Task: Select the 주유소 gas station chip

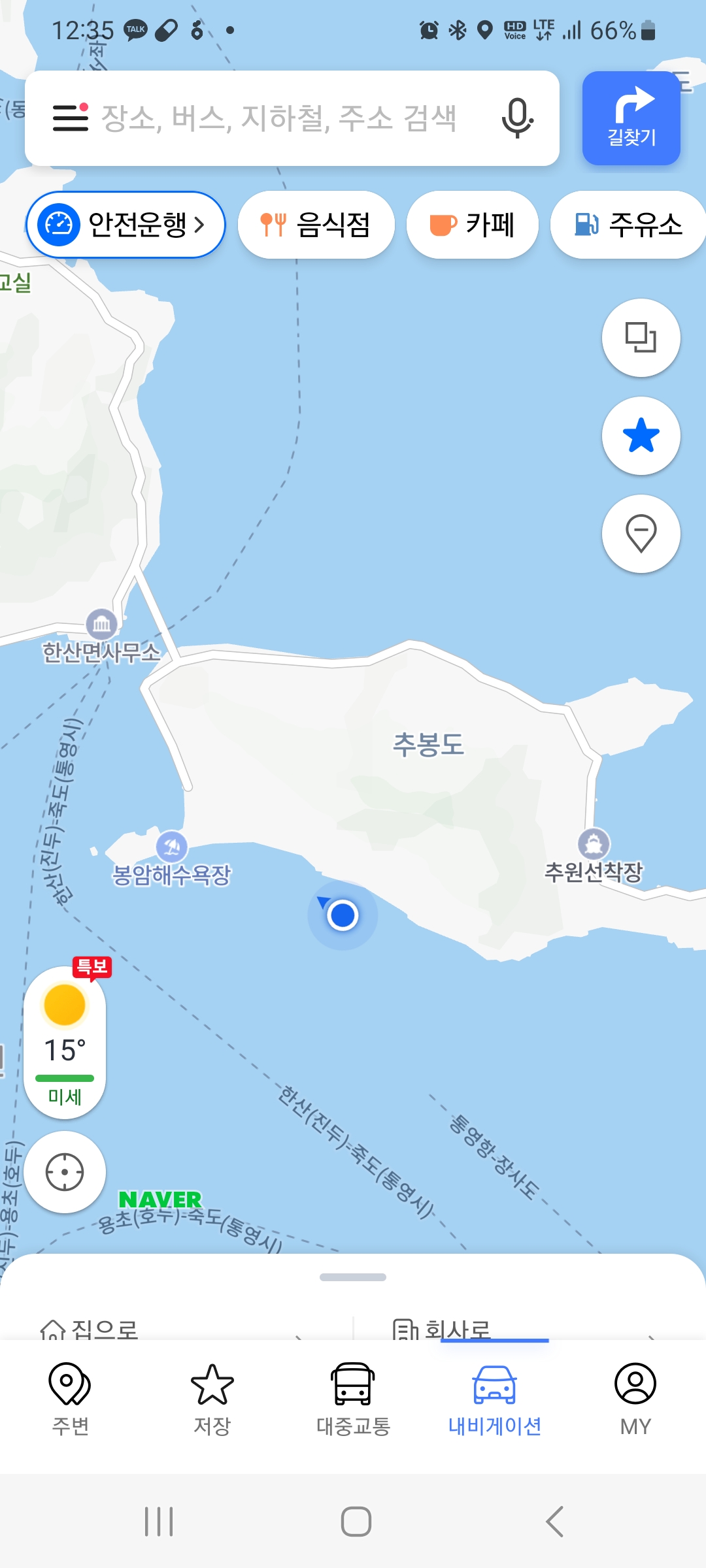Action: (628, 225)
